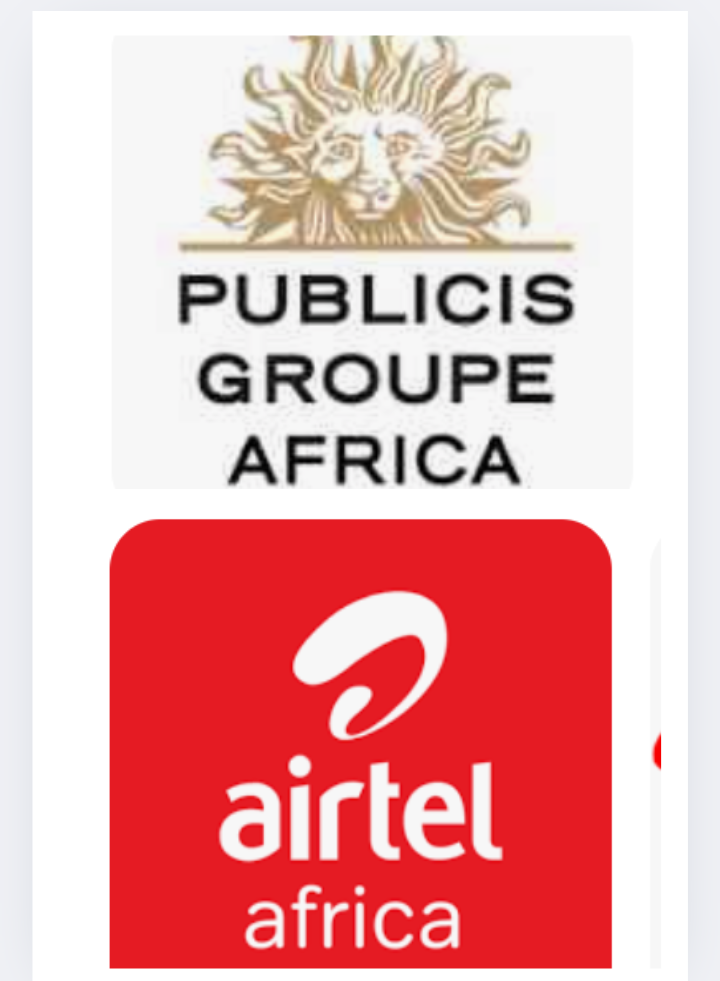Open the Publicis Groupe Africa logo tile
The height and width of the screenshot is (981, 720).
[x=371, y=262]
